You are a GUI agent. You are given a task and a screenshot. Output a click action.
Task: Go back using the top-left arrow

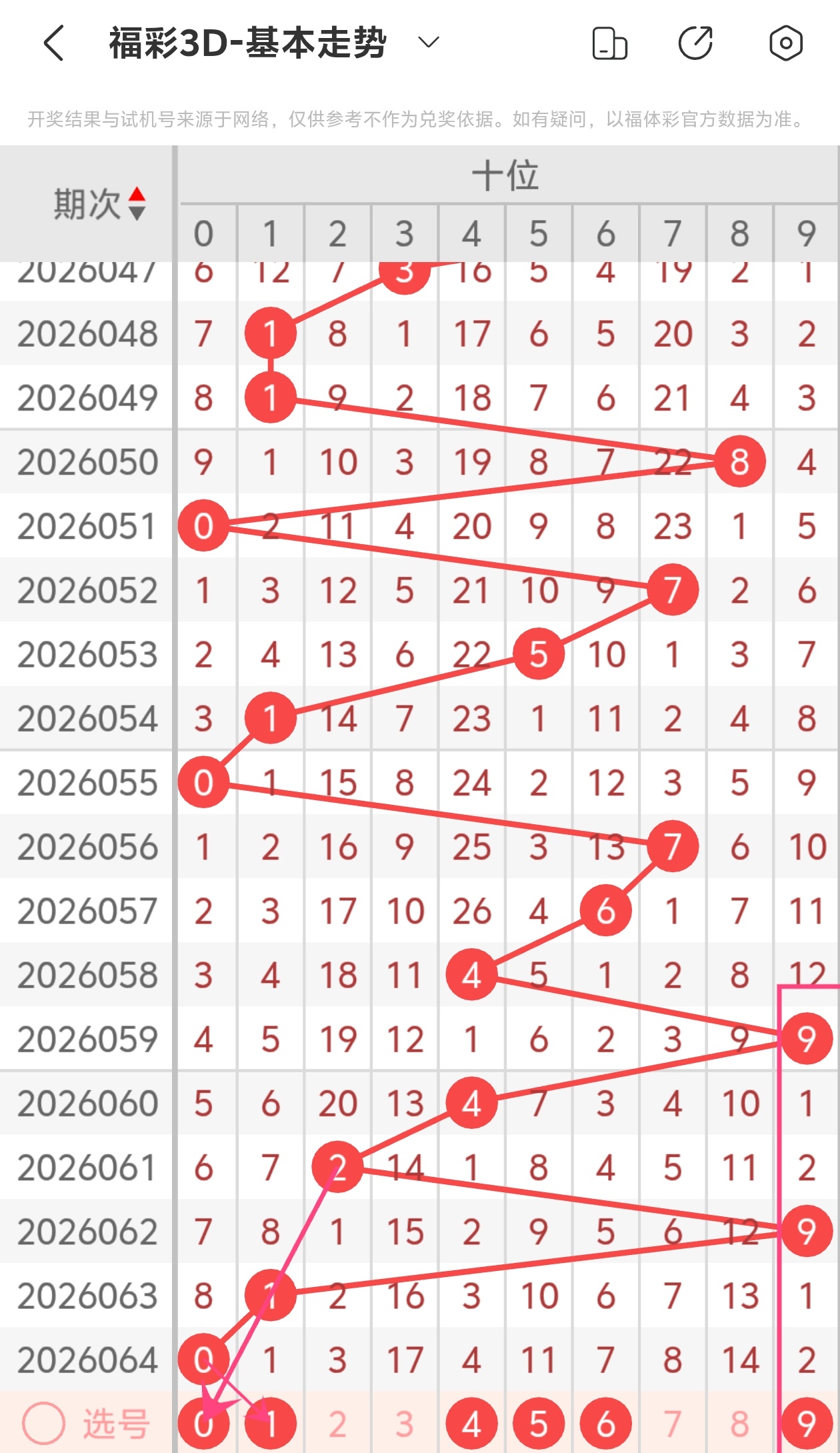pos(54,43)
